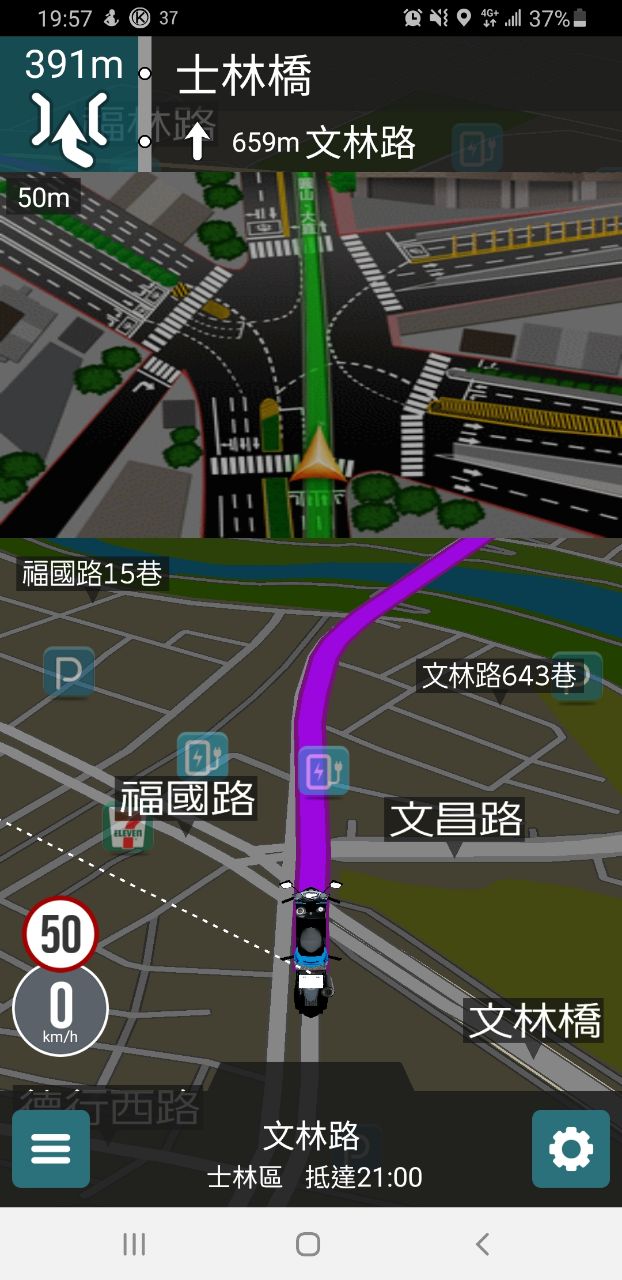The image size is (622, 1280).
Task: Go to the phone home screen
Action: 308,1244
